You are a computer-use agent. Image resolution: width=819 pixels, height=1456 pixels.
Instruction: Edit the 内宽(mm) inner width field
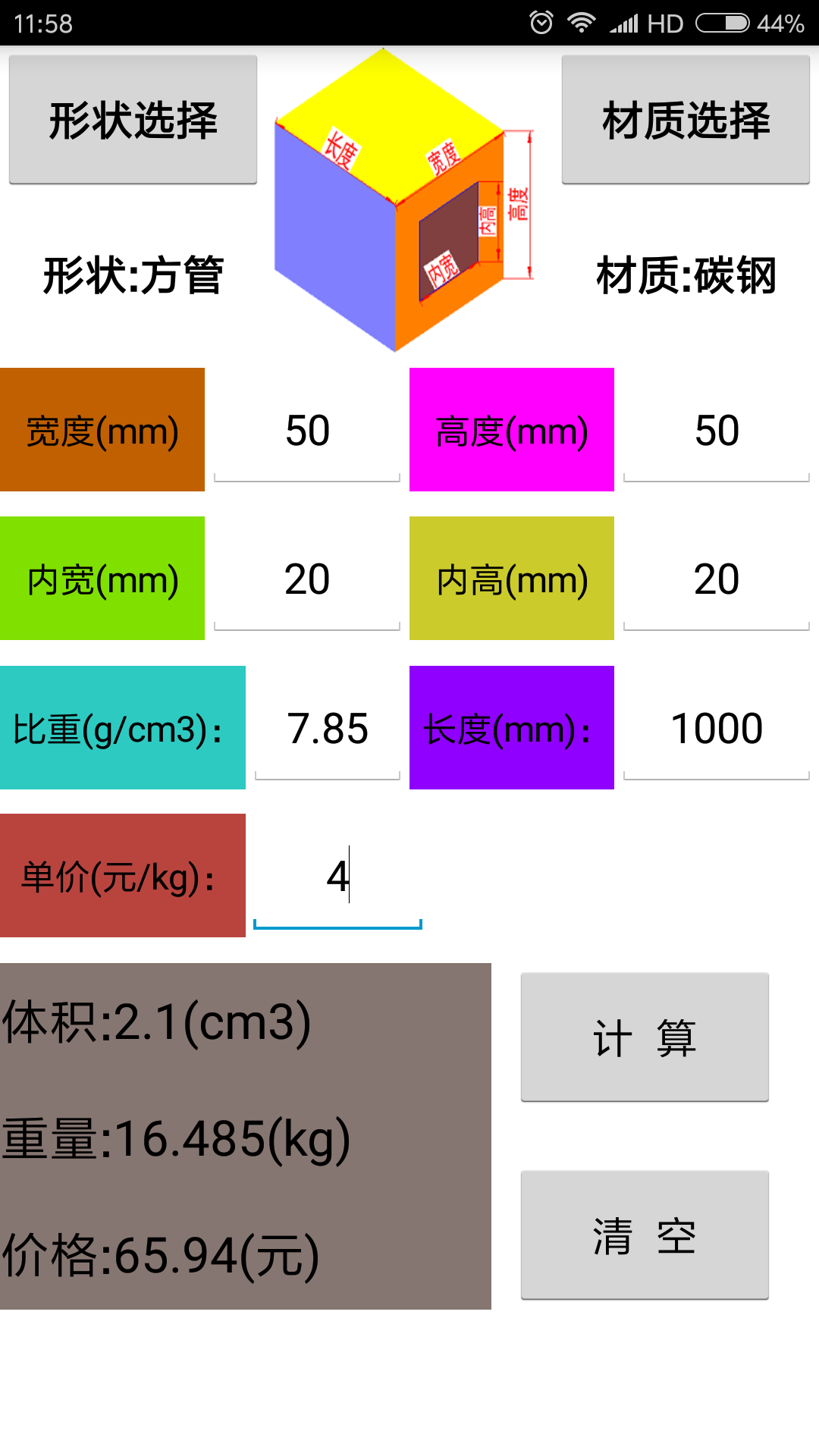click(x=307, y=579)
